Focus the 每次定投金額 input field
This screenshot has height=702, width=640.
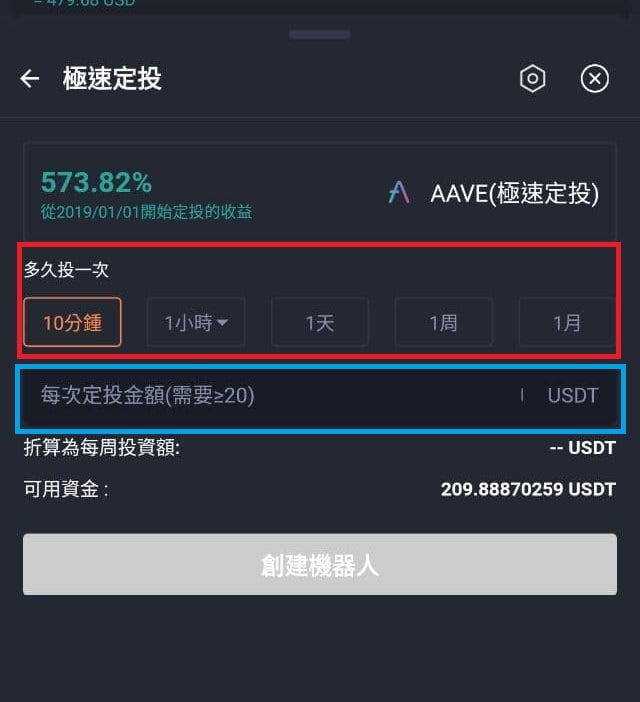(270, 396)
